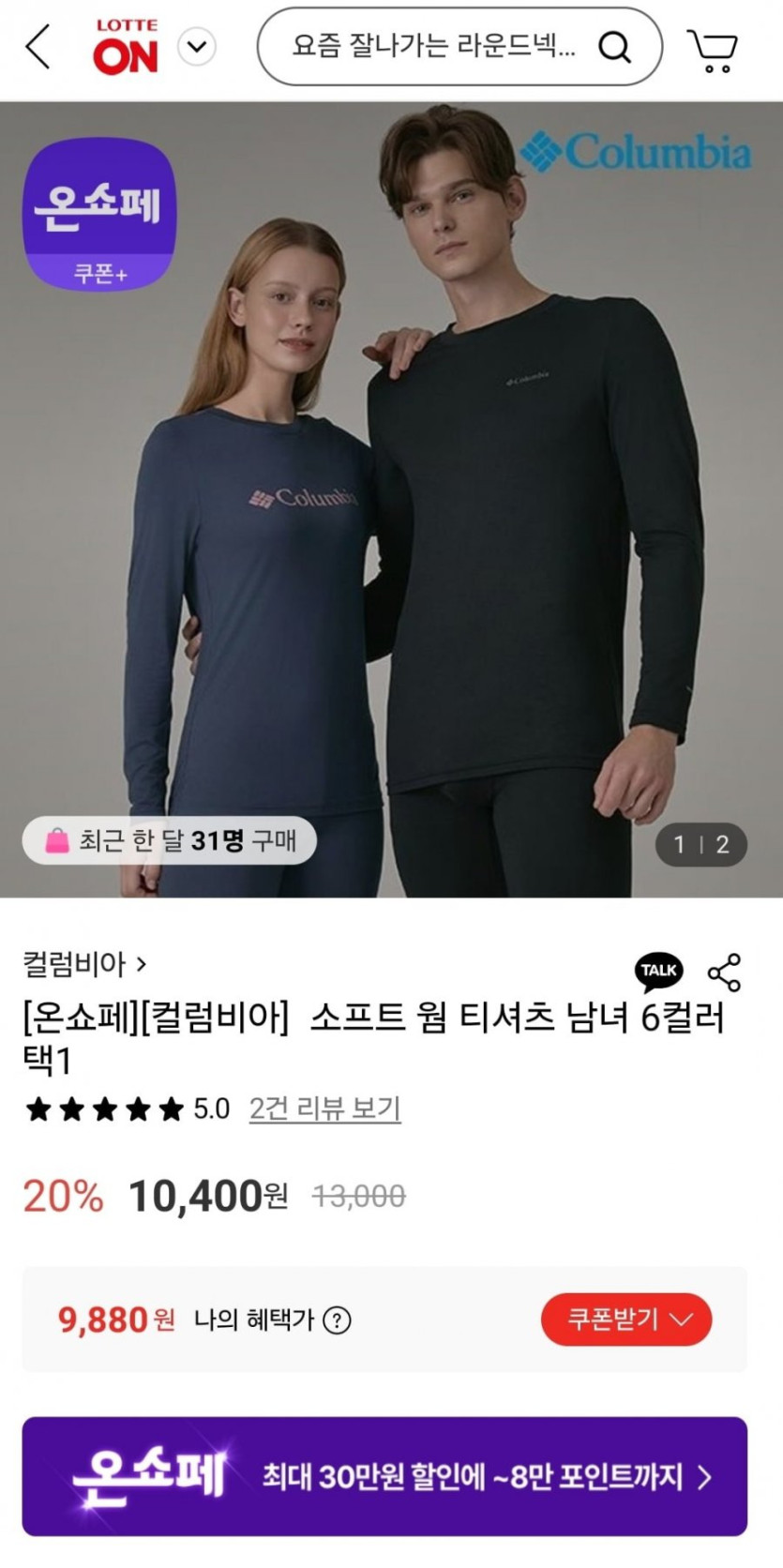Image resolution: width=783 pixels, height=1568 pixels.
Task: View the 2건 리뷰 보기 link
Action: click(324, 1109)
